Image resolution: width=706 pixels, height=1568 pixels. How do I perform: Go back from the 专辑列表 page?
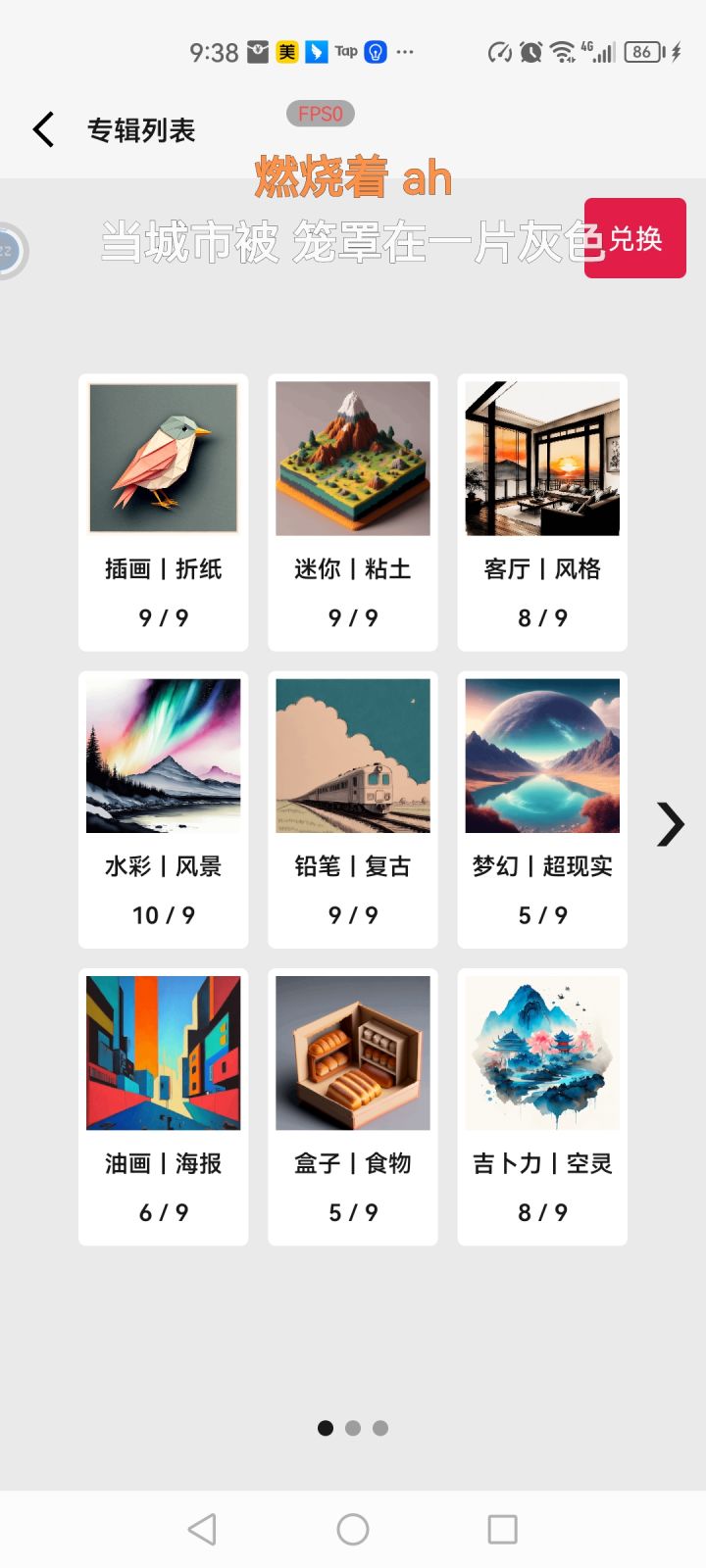[43, 130]
